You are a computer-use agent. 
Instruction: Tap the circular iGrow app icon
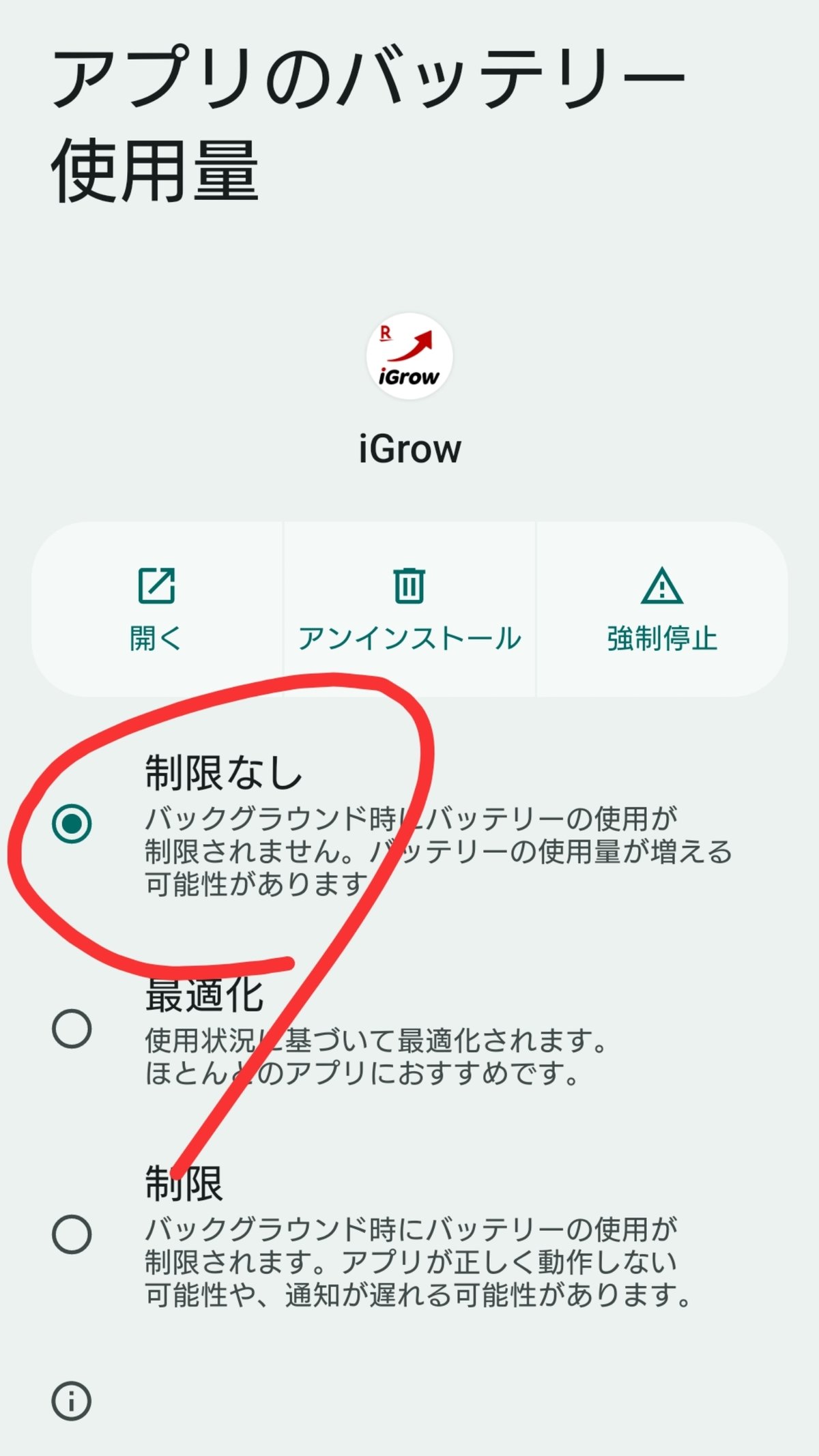[x=409, y=355]
